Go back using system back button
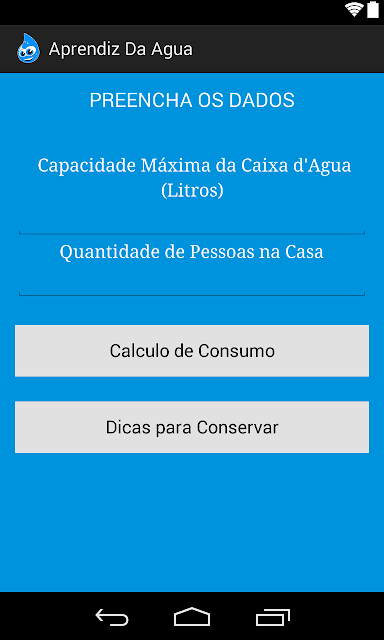Screen dimensions: 384x640 [x=112, y=617]
